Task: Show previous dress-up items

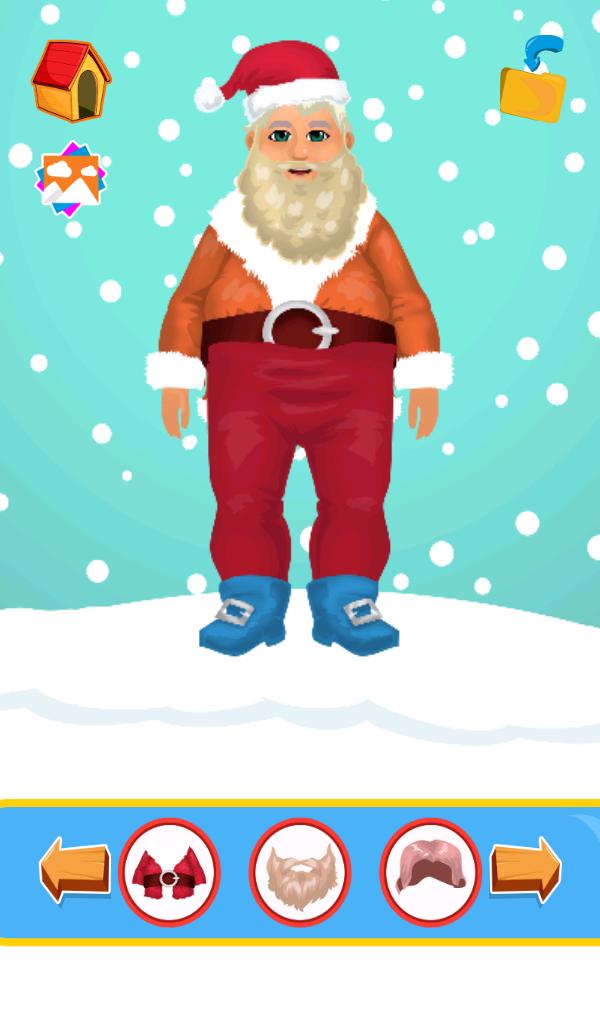Action: 75,870
